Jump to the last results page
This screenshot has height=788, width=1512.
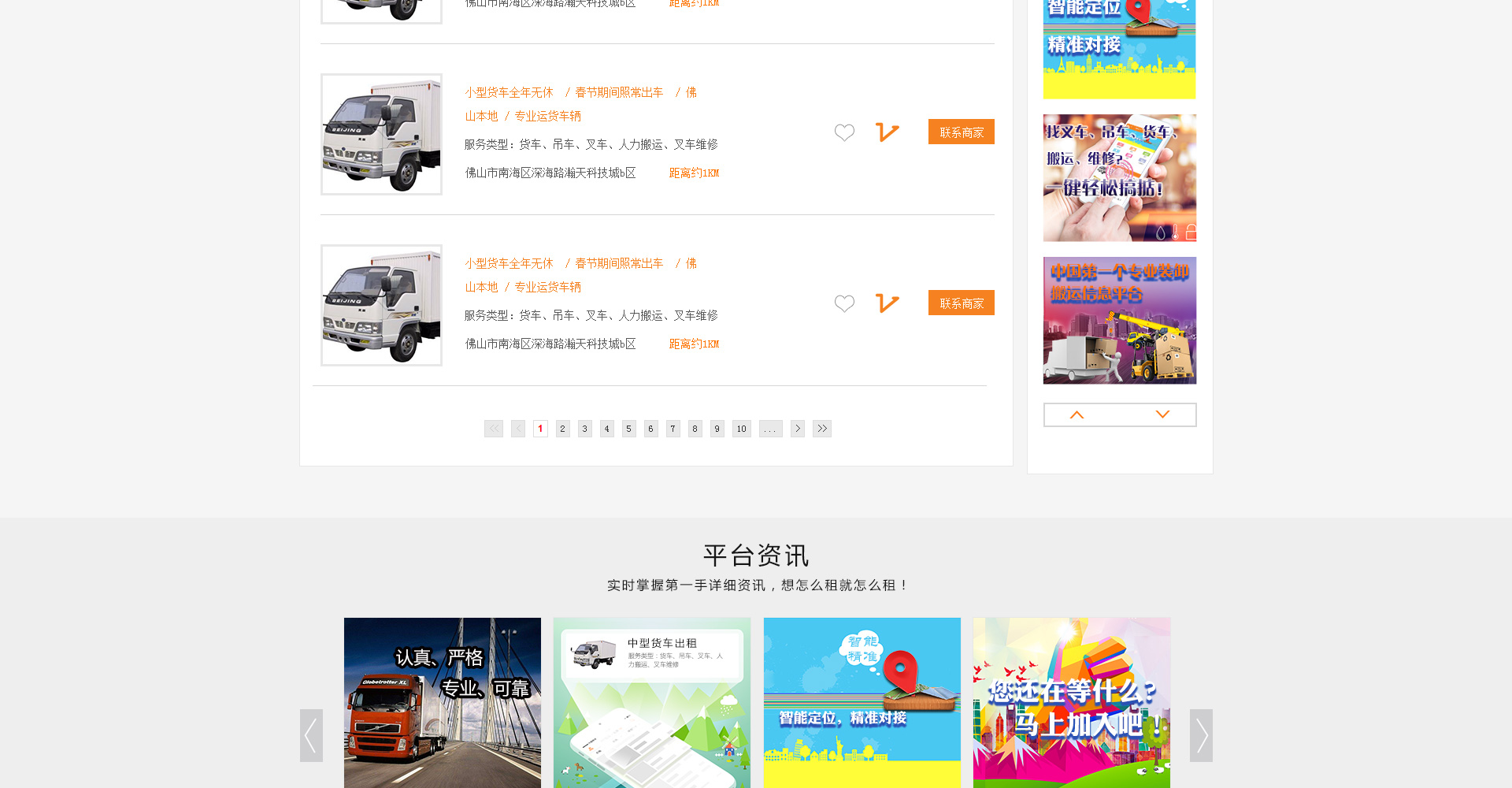[822, 429]
